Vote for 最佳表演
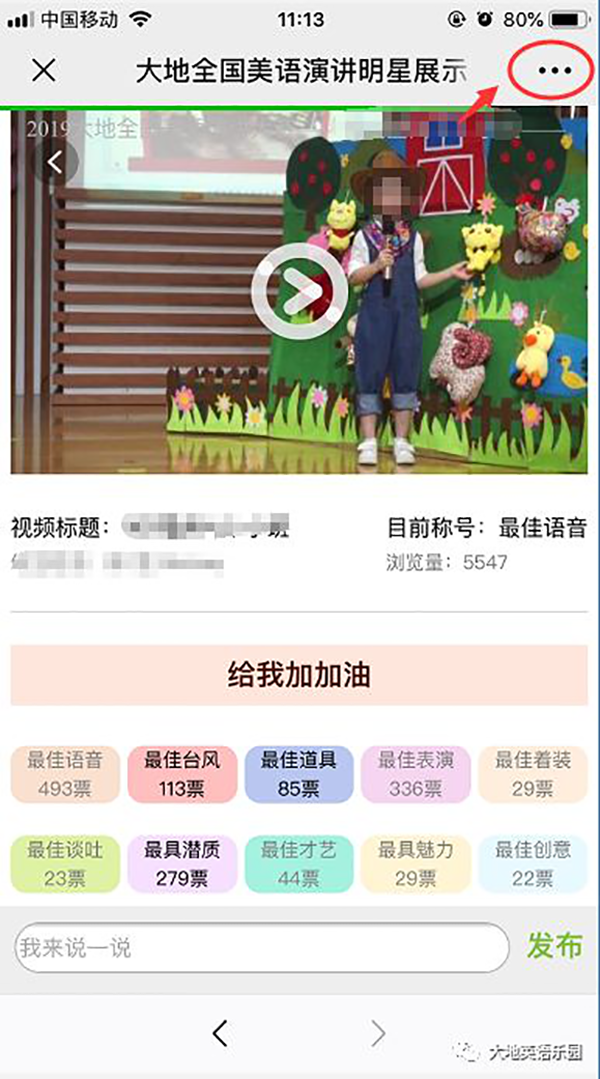 click(x=416, y=774)
